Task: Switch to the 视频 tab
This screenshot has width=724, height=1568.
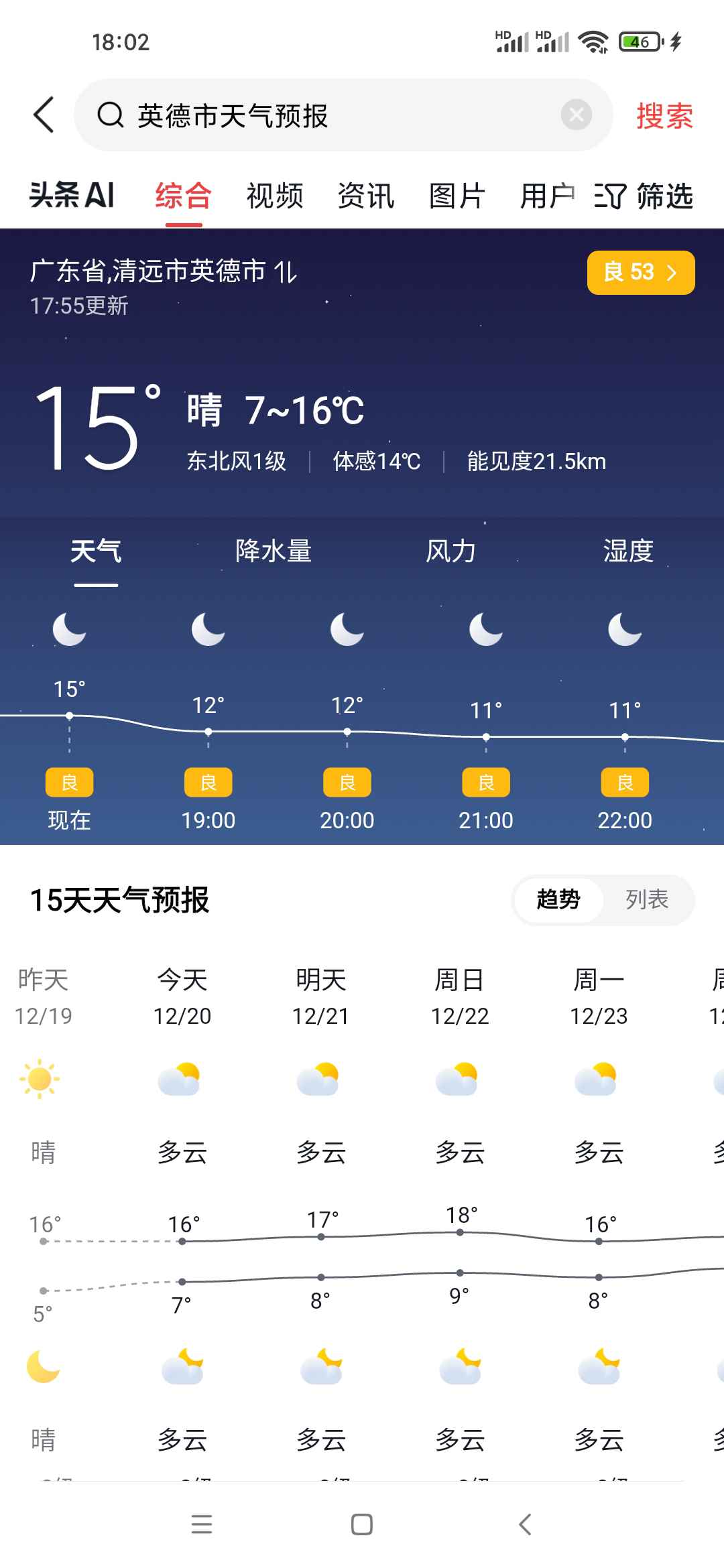Action: click(x=275, y=196)
